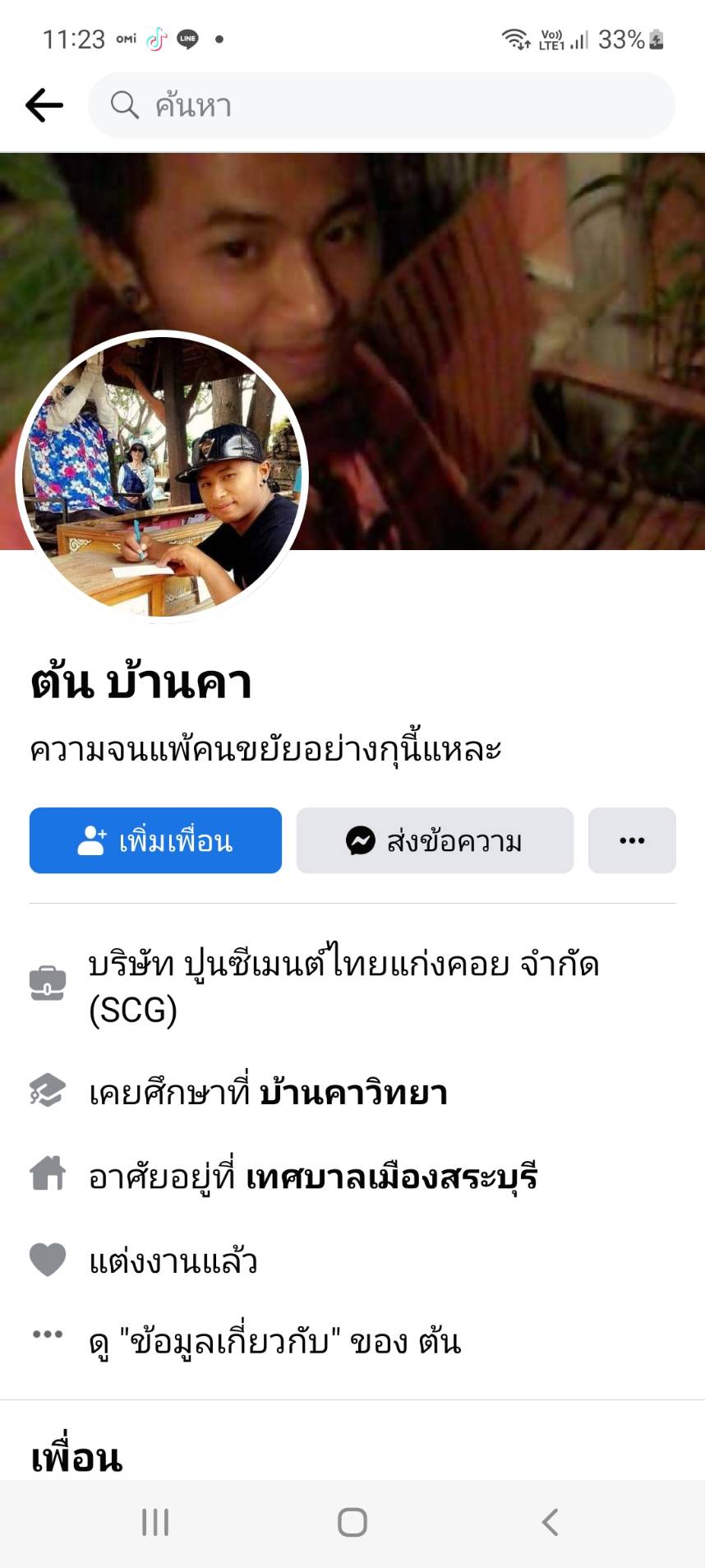The width and height of the screenshot is (705, 1568).
Task: Tap the เพิ่มเพื่อน add friend button
Action: [x=155, y=840]
